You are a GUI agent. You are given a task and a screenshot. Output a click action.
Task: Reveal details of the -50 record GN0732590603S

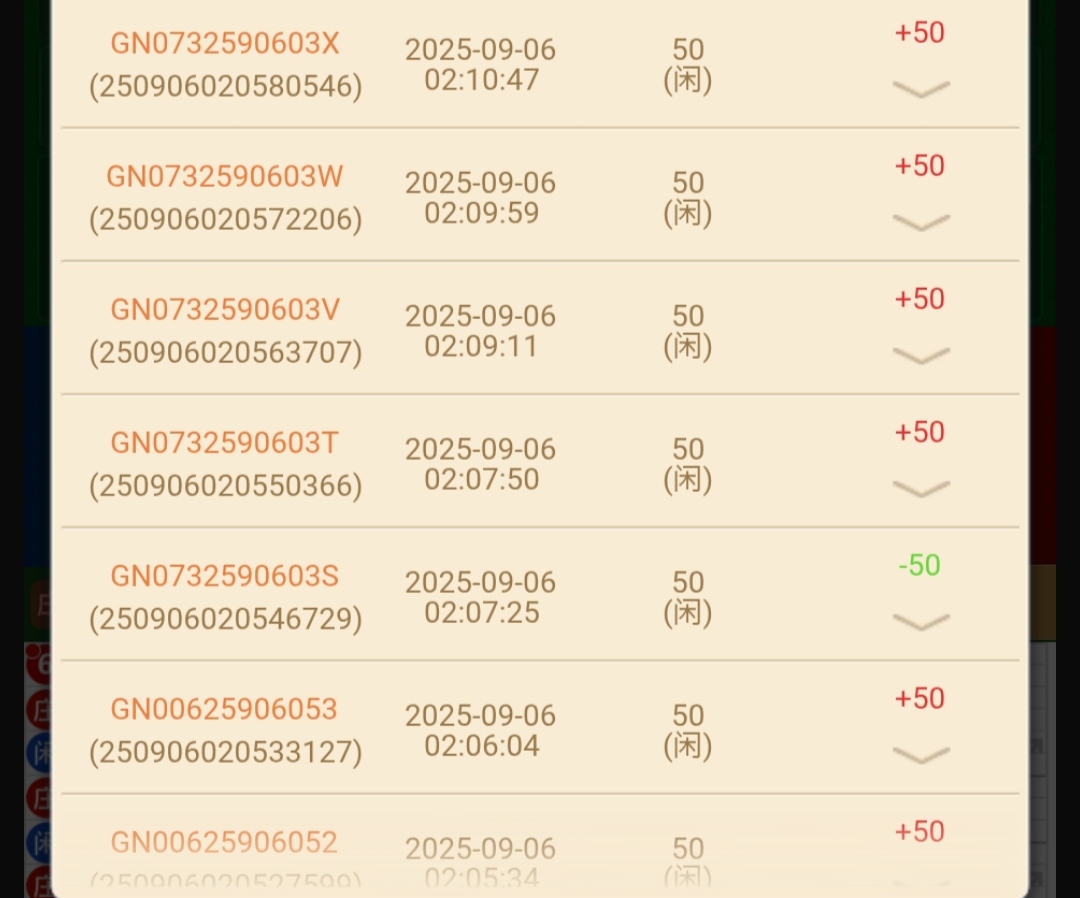pos(920,623)
